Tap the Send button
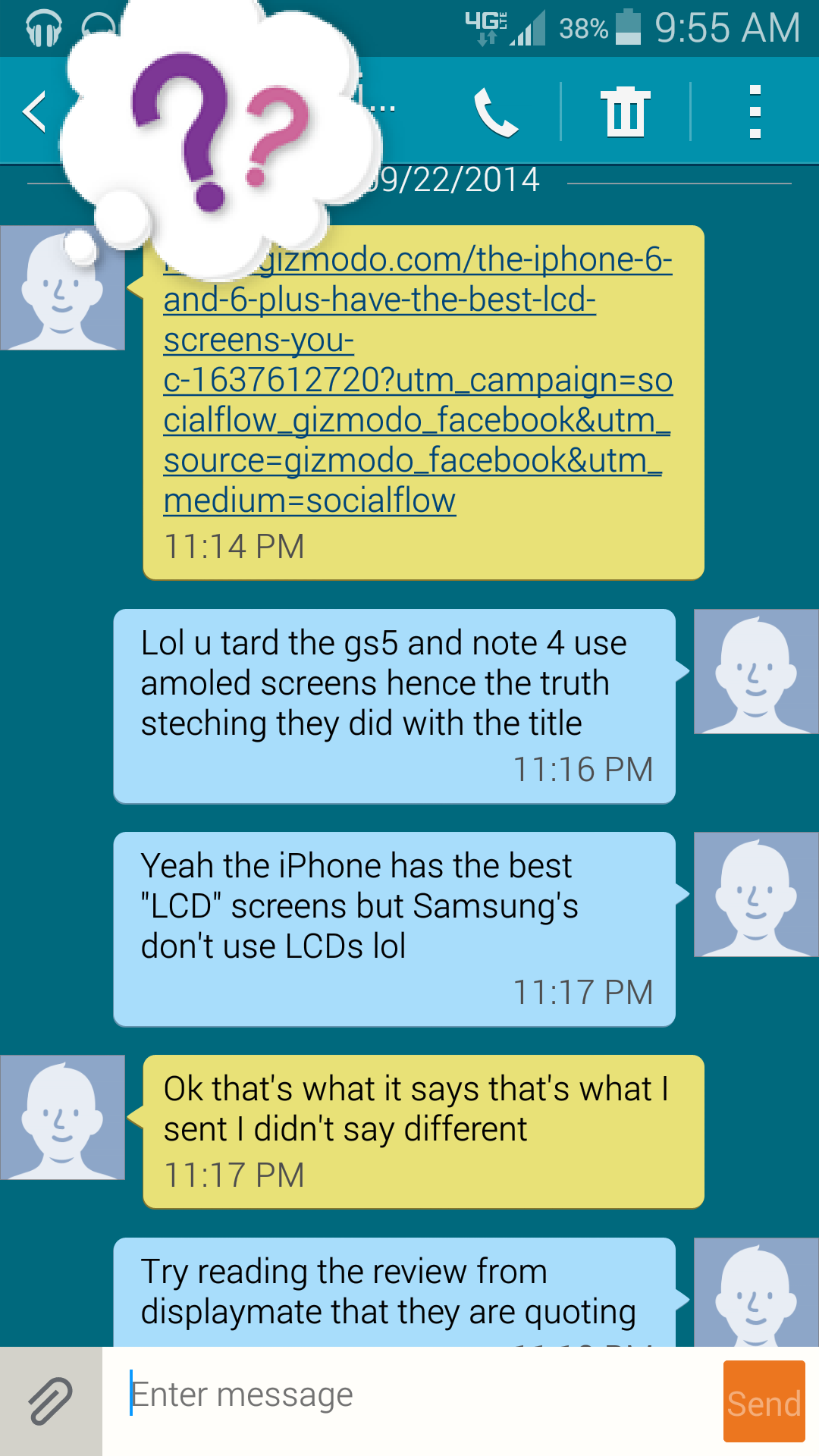 point(764,1401)
